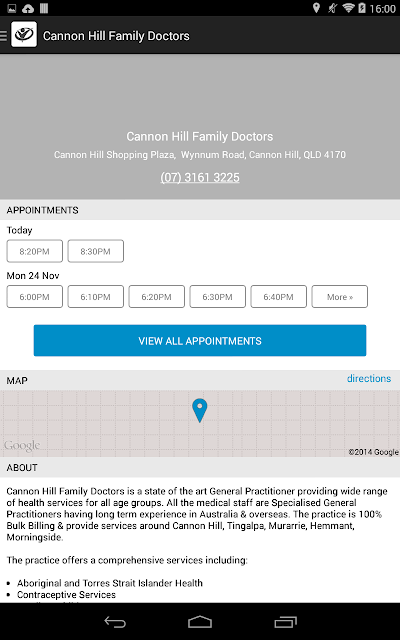
Task: Open directions to the clinic
Action: pos(369,378)
